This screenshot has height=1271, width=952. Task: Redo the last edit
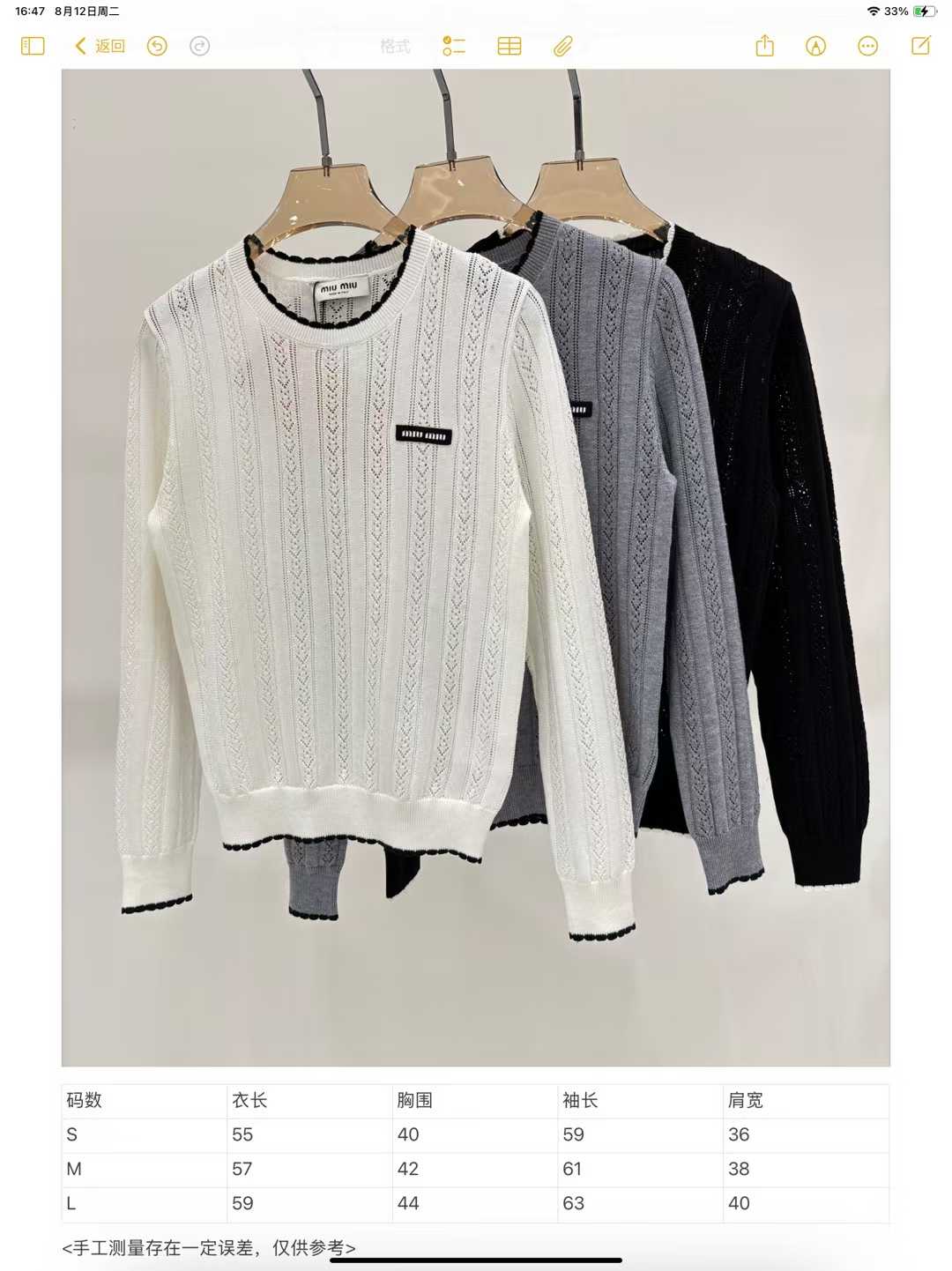pos(200,46)
